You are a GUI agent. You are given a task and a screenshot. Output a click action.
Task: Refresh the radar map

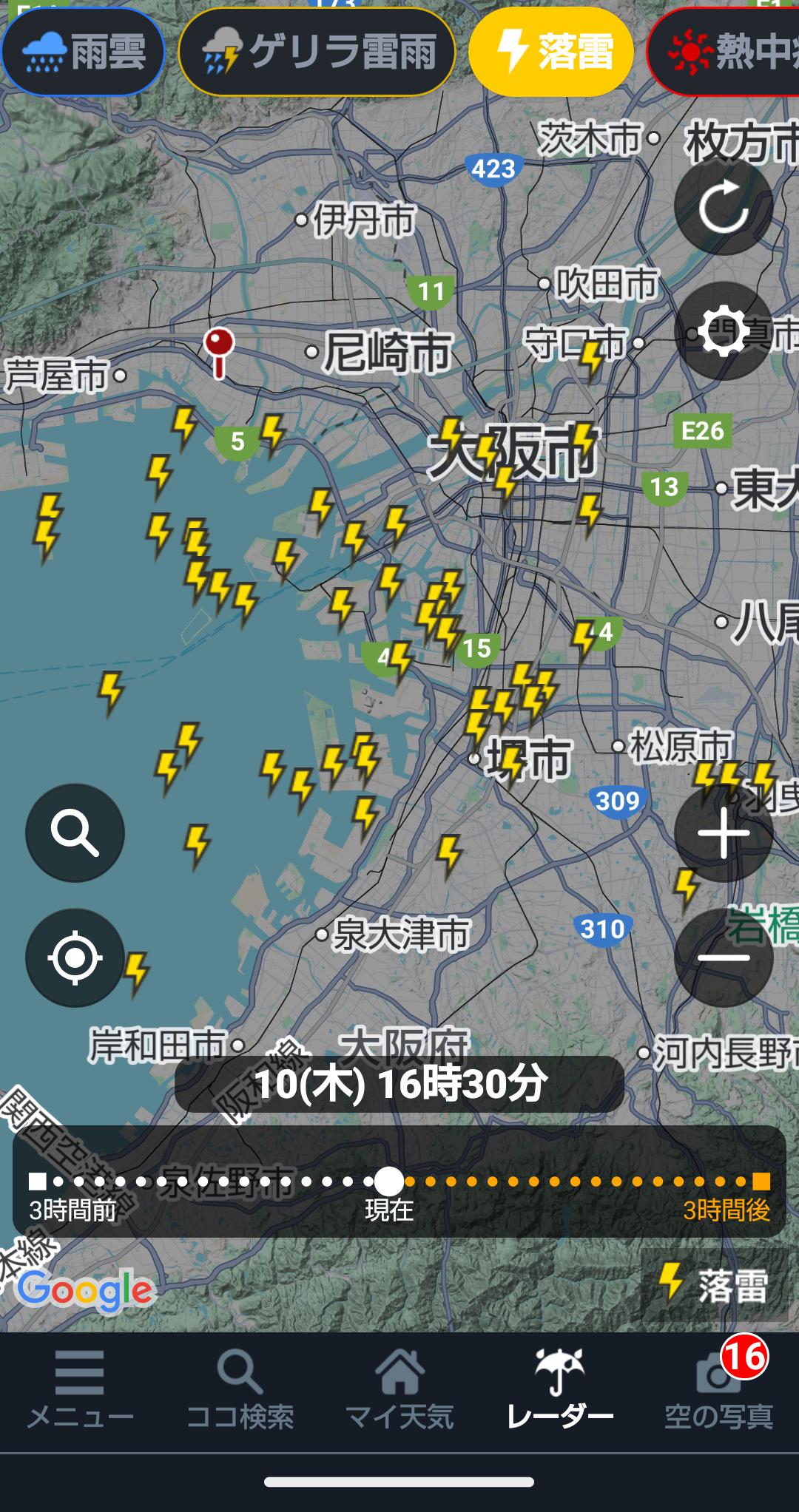click(724, 207)
